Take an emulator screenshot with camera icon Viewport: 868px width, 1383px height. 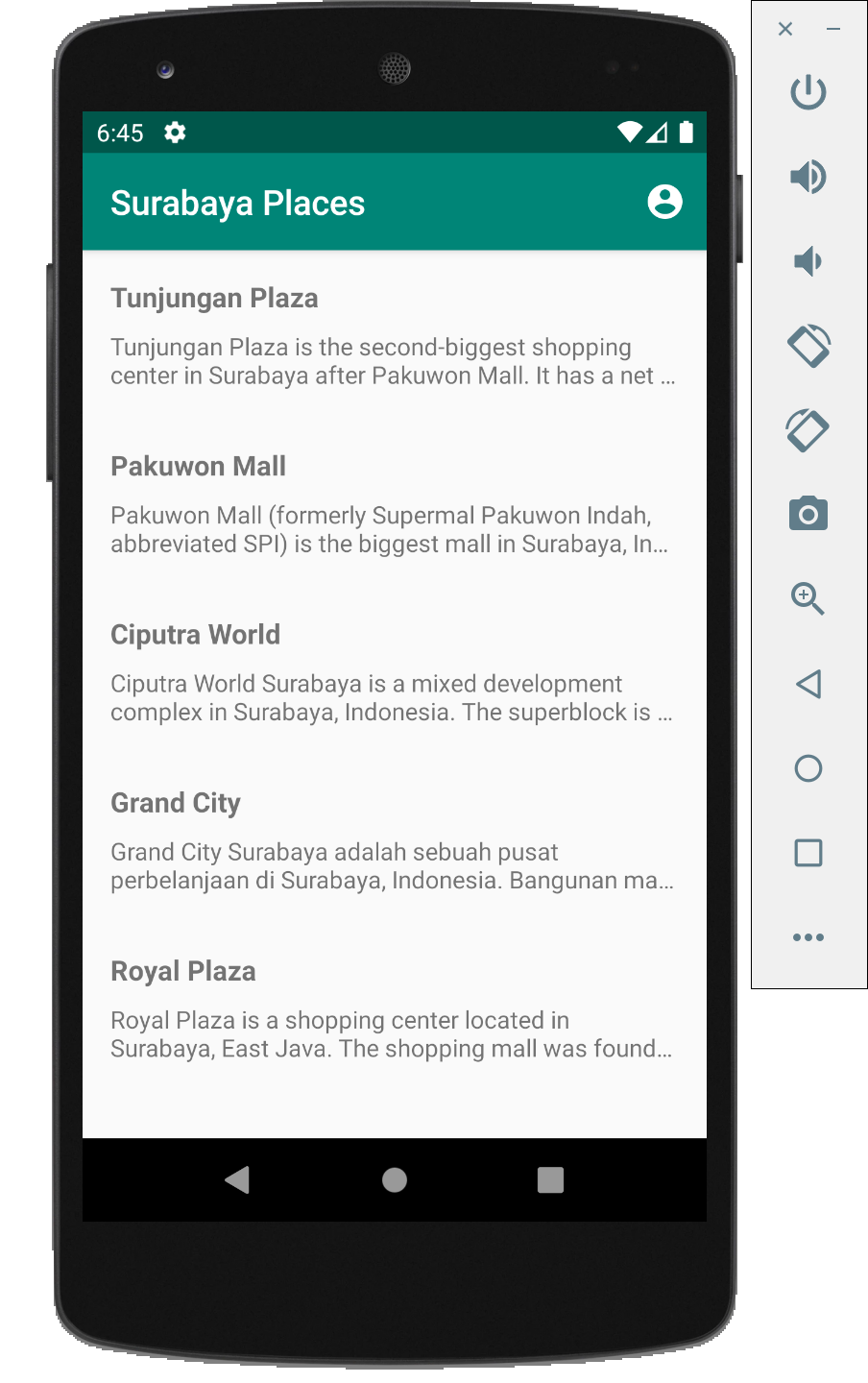coord(808,514)
